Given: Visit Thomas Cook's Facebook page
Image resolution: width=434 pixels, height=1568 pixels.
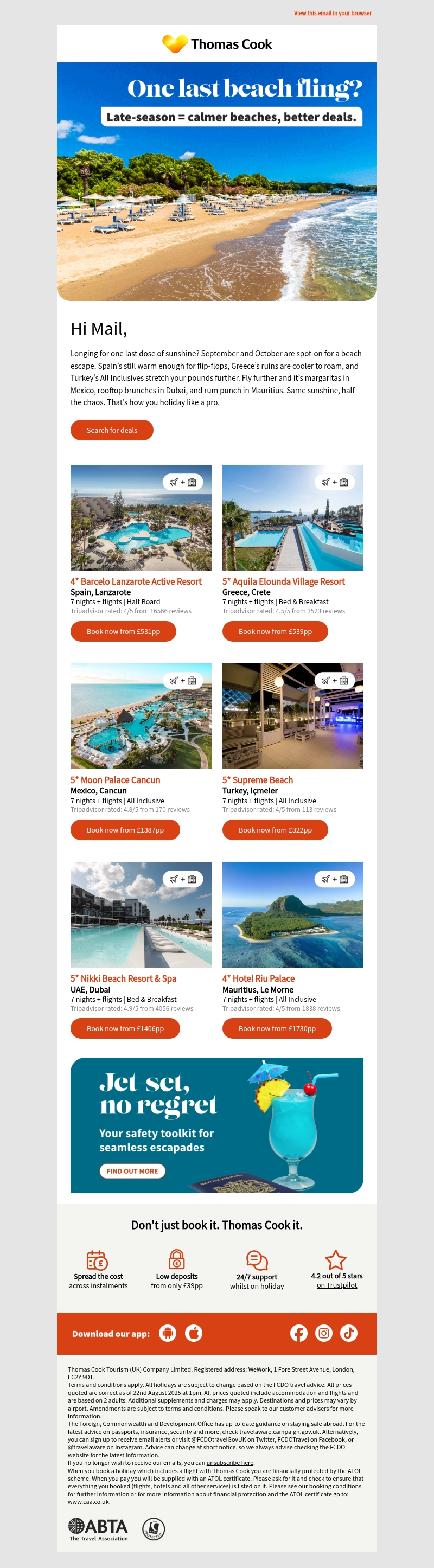Looking at the screenshot, I should click(x=298, y=1333).
